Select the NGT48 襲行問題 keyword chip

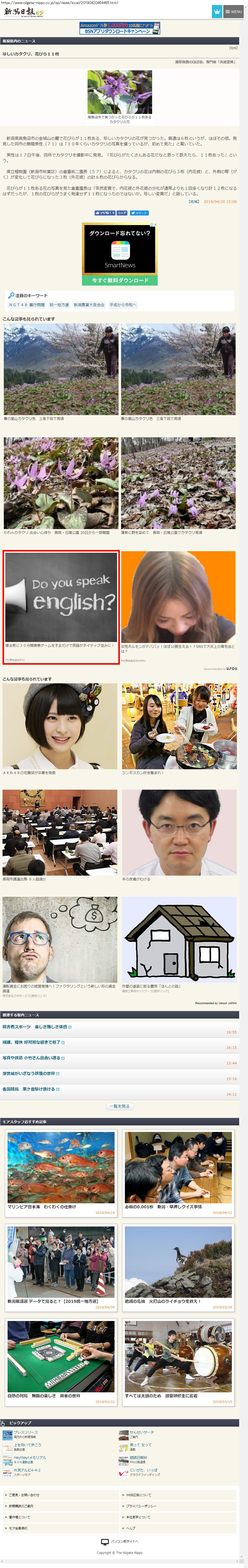point(27,305)
